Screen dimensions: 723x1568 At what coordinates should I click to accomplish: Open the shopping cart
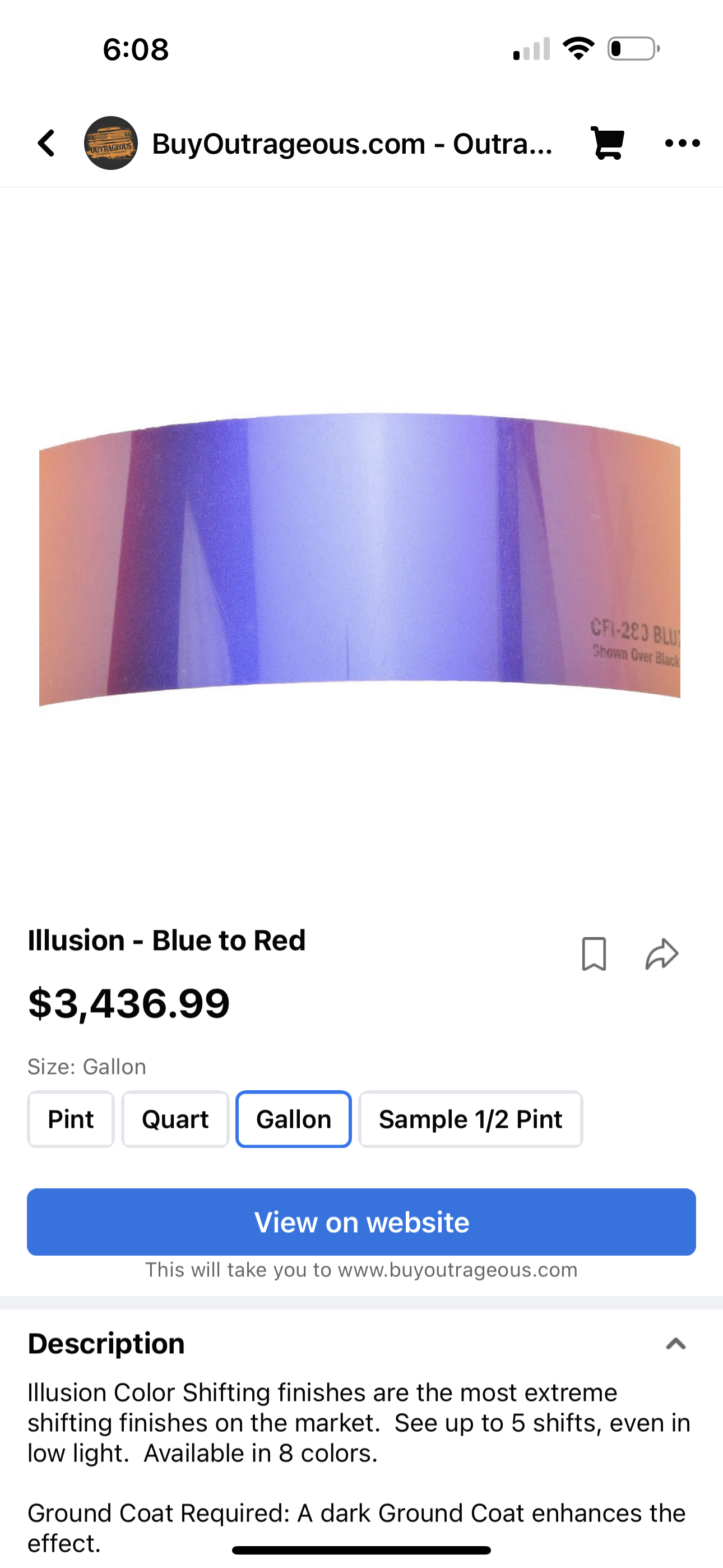click(608, 144)
